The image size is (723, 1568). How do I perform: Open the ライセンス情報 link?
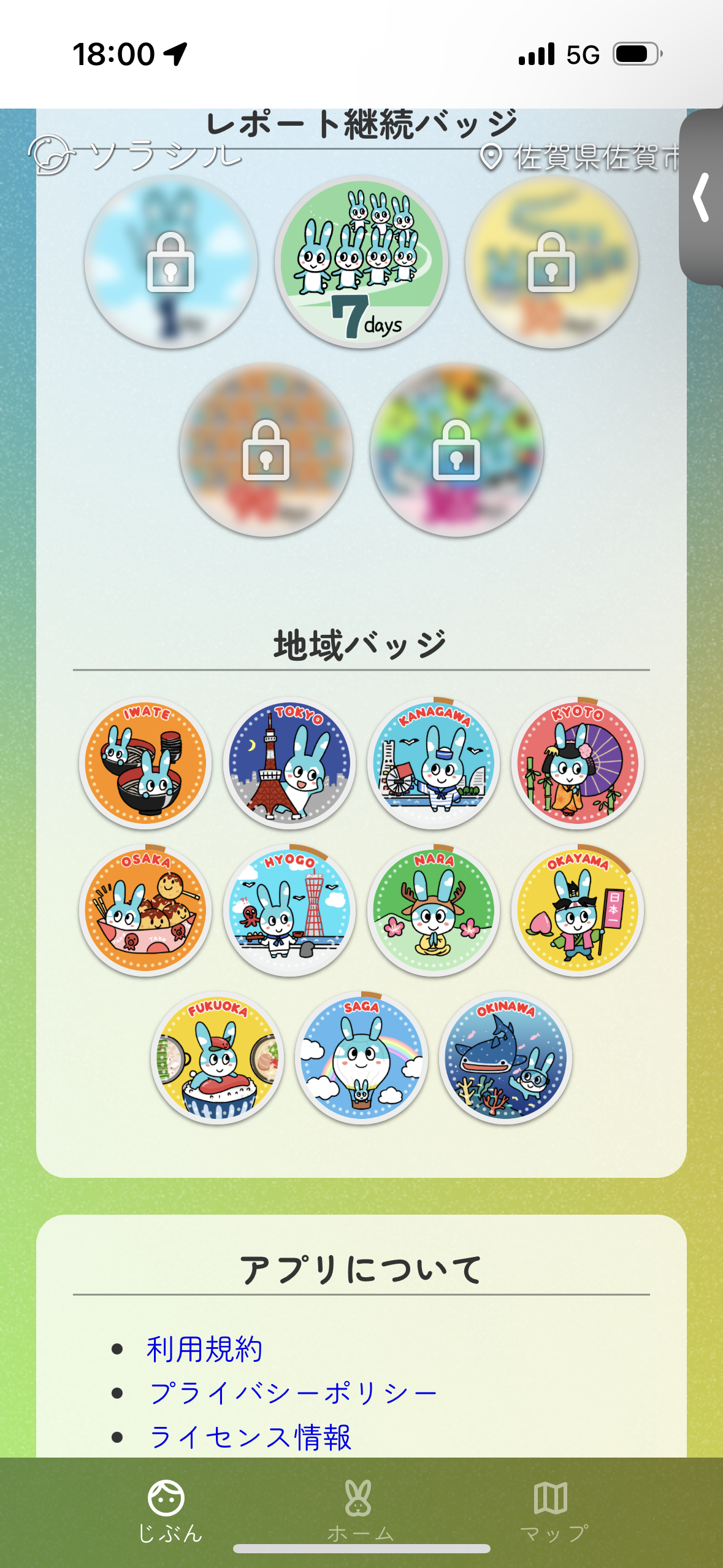pos(250,1437)
